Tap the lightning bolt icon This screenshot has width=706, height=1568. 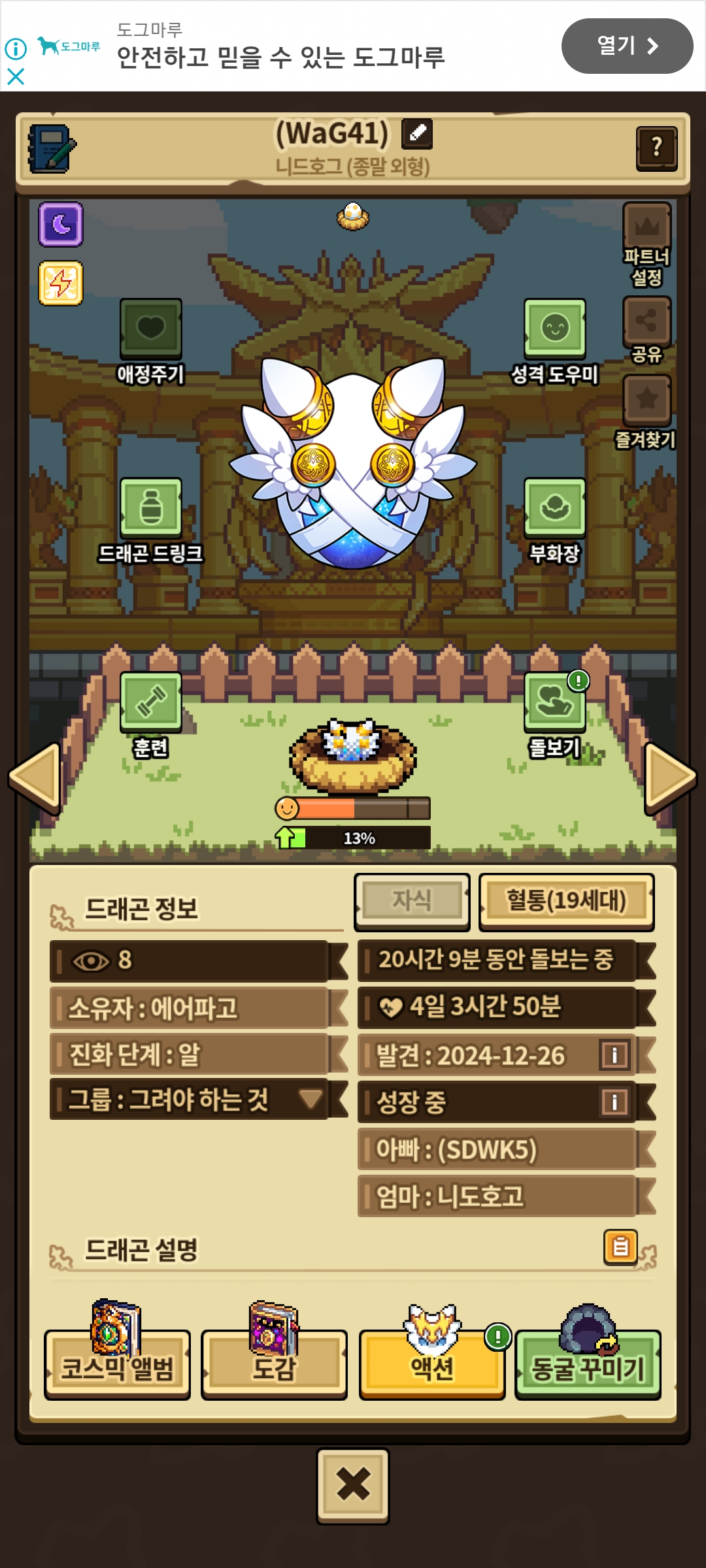click(61, 283)
